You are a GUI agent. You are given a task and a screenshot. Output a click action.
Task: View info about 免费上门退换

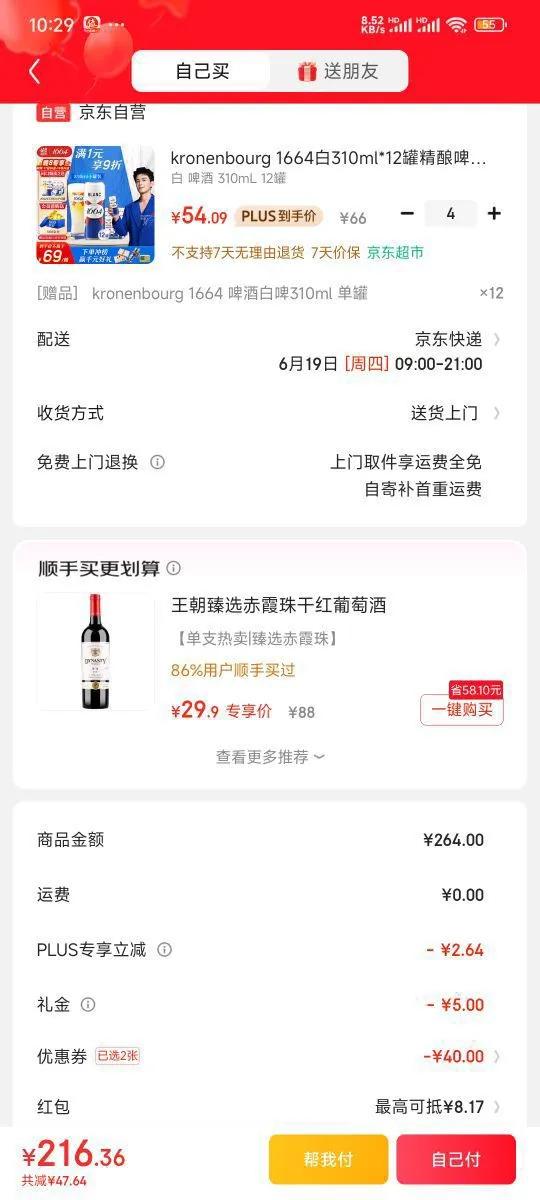click(157, 462)
